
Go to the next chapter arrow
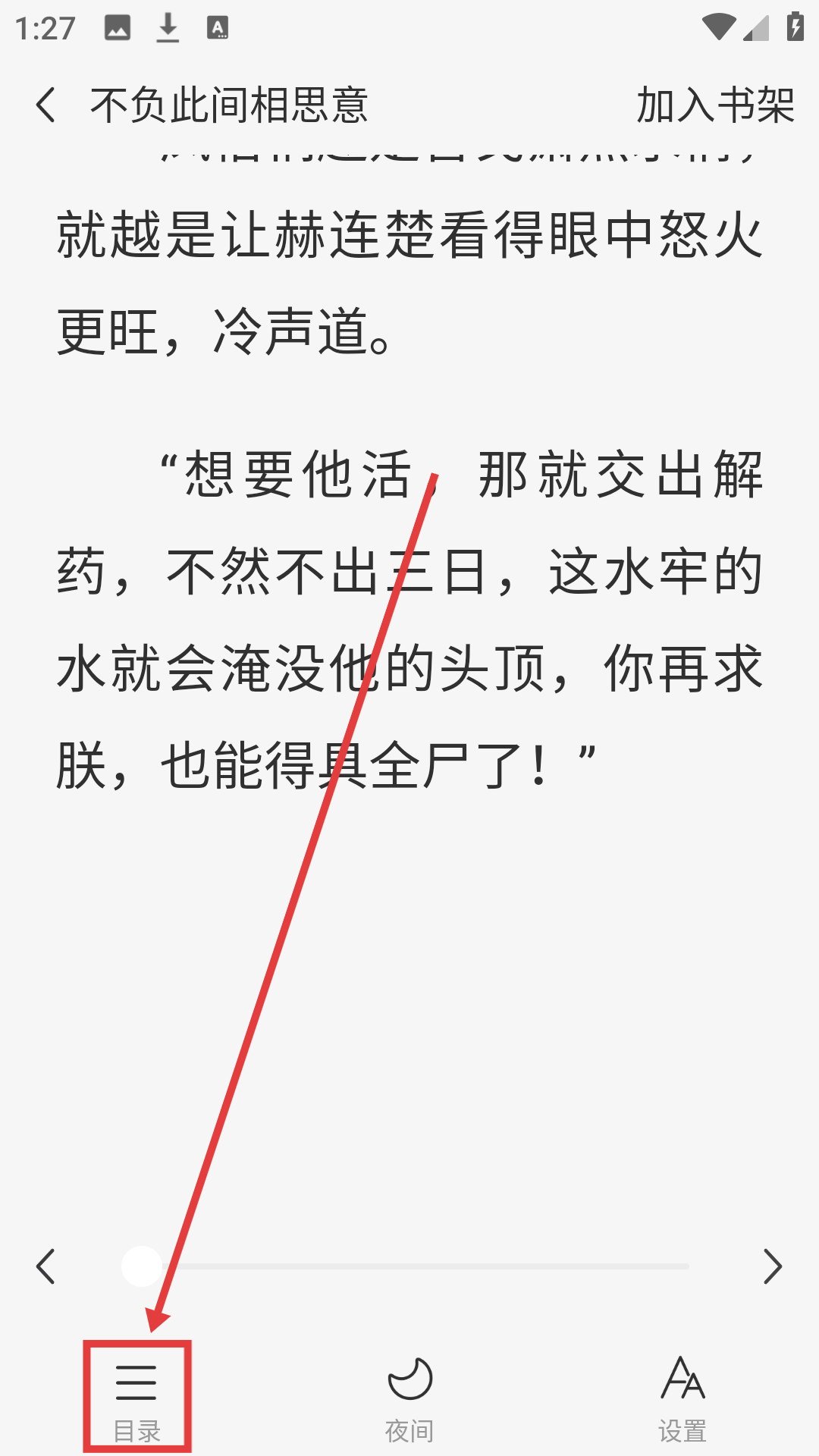(772, 1266)
